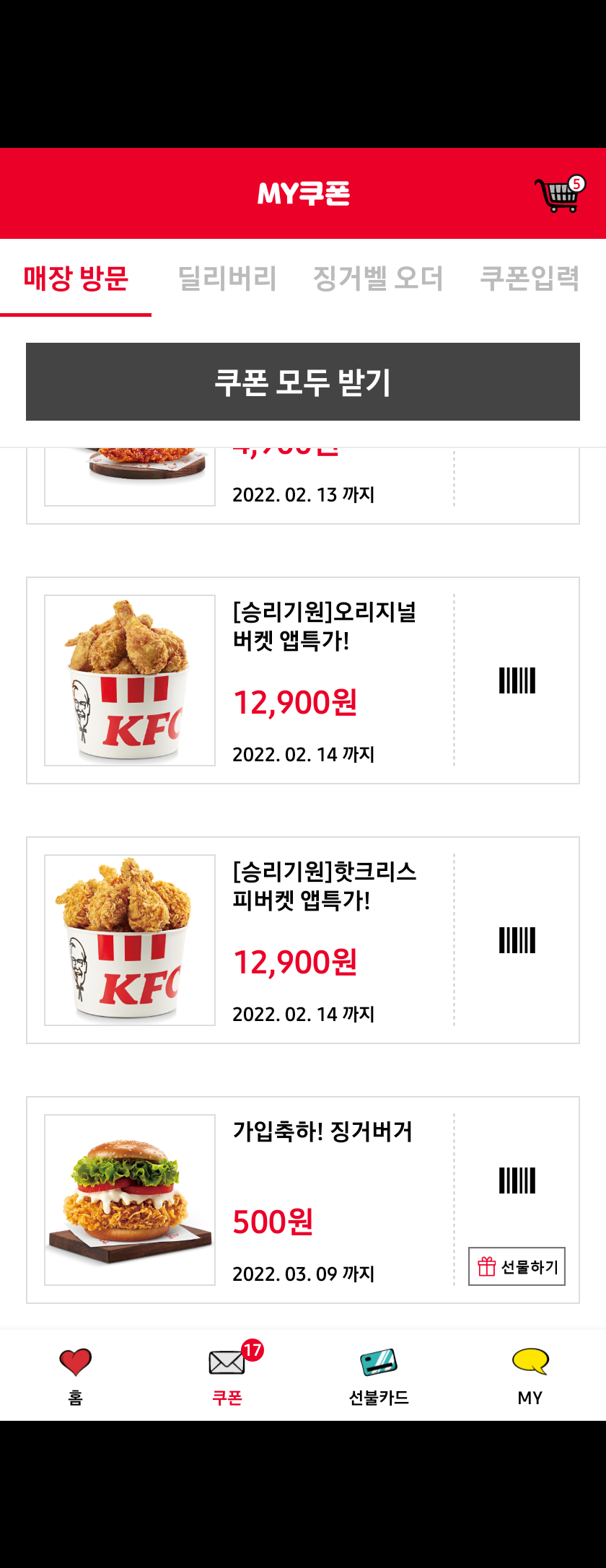Open the MY tab
Image resolution: width=606 pixels, height=1568 pixels.
pos(530,1375)
